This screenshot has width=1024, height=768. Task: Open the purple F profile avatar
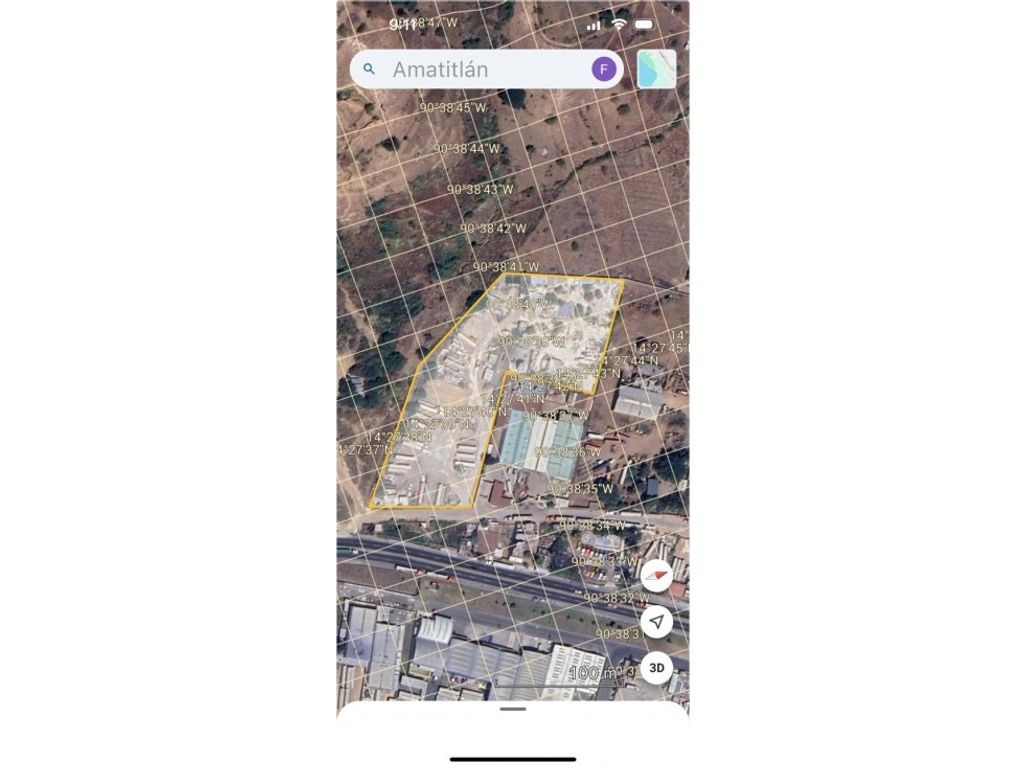[603, 69]
